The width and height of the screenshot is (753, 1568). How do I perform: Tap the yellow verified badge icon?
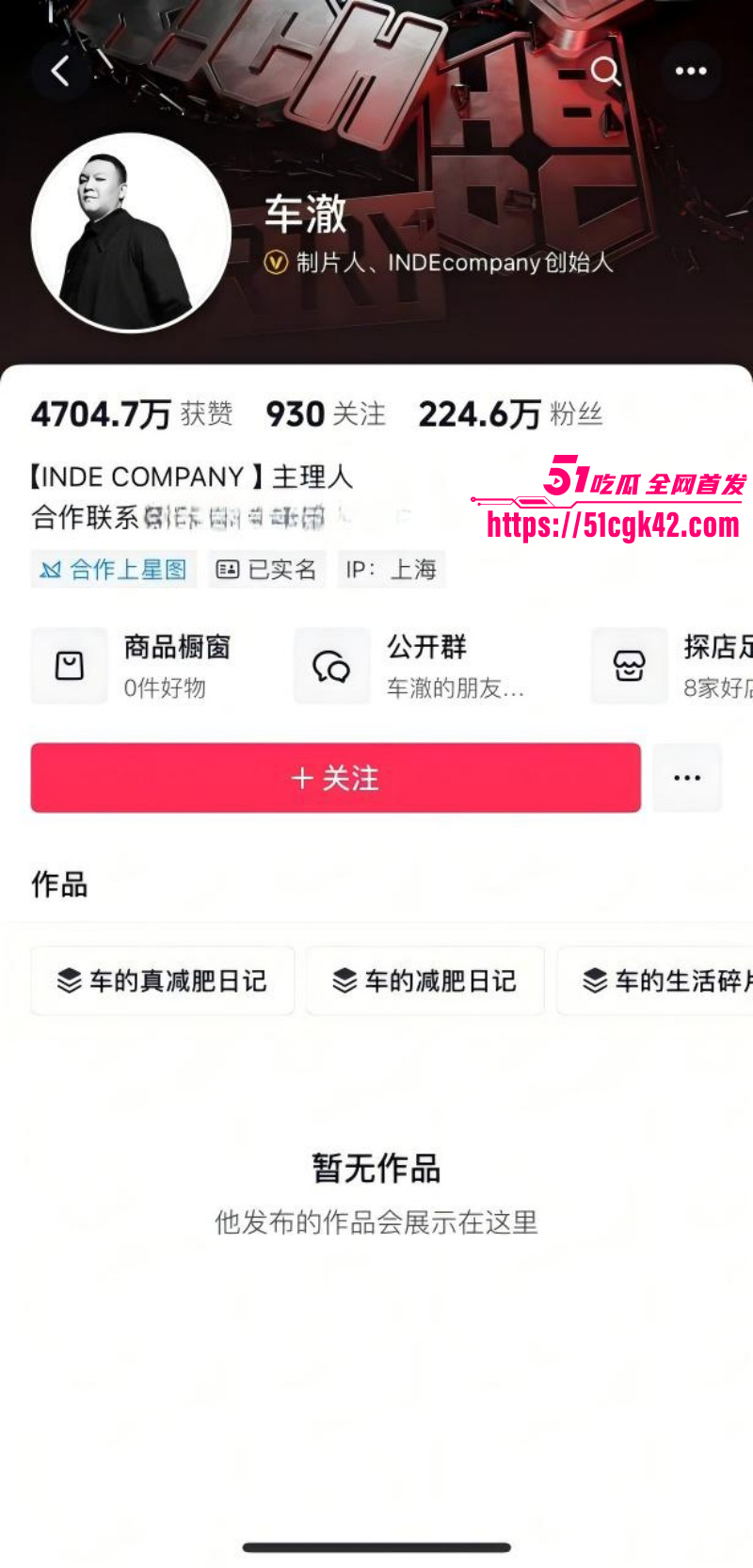click(x=274, y=265)
